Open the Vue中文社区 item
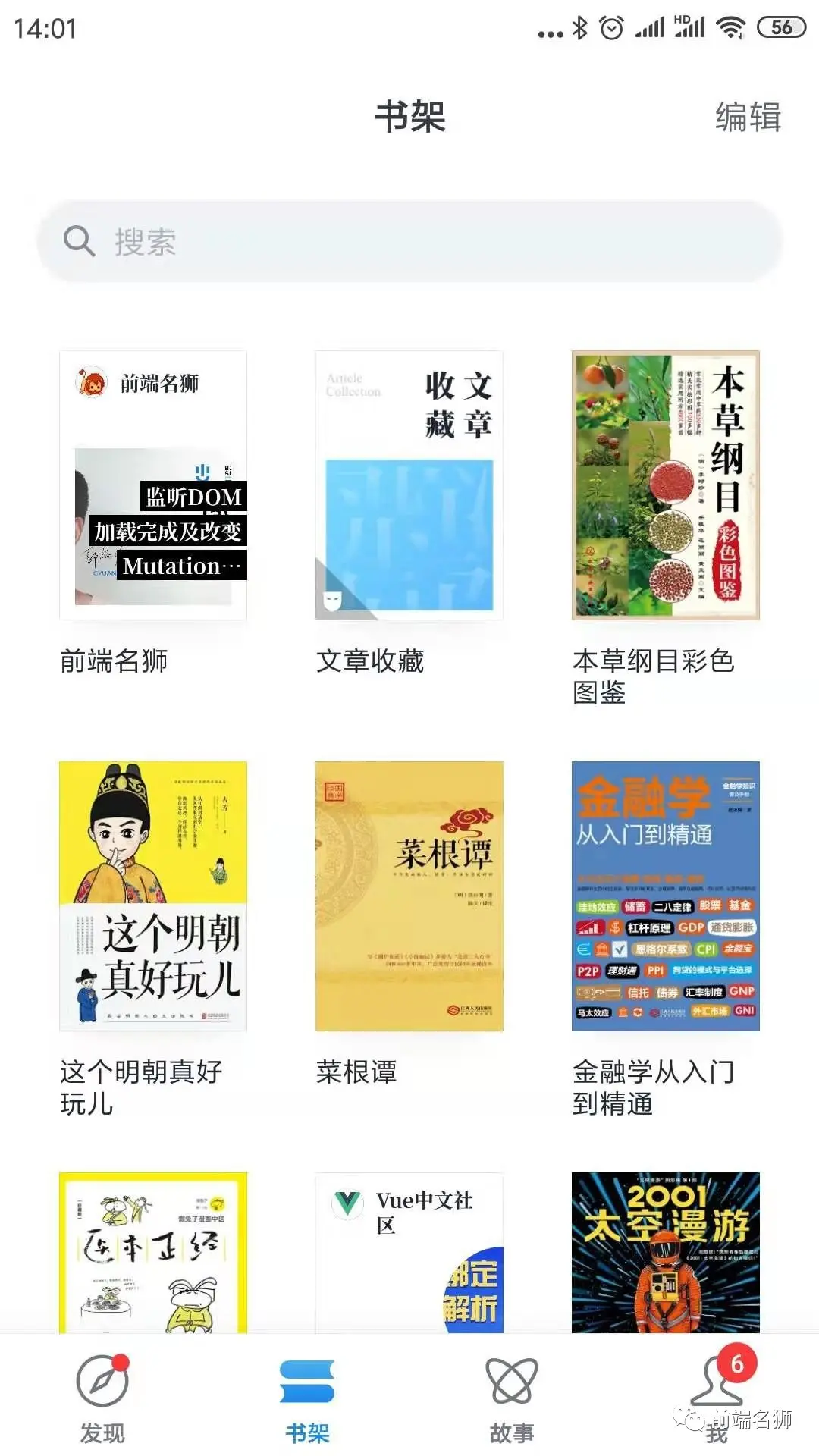 pos(409,1253)
